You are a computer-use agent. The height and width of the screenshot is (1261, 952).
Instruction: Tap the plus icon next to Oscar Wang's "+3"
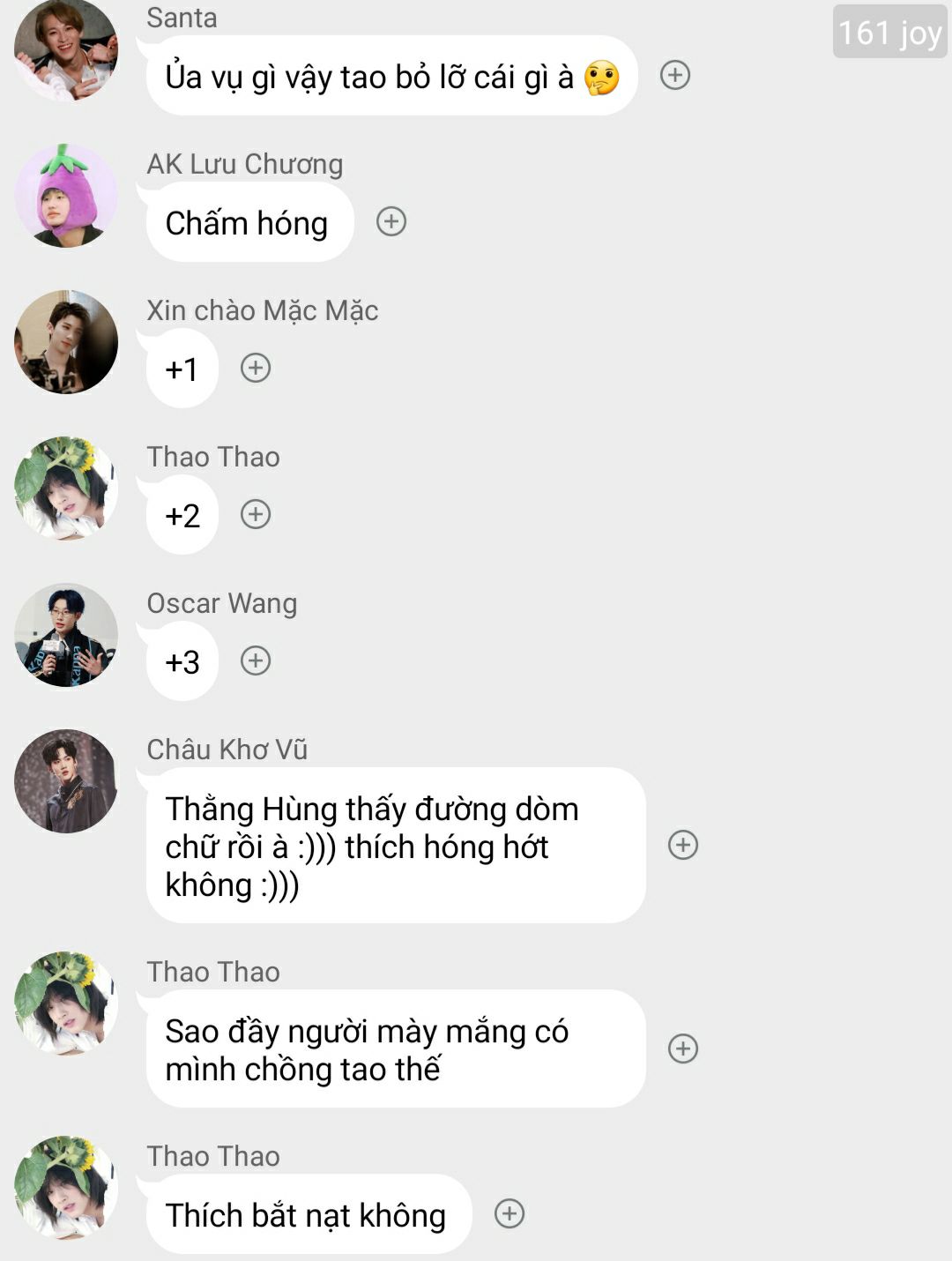[256, 660]
